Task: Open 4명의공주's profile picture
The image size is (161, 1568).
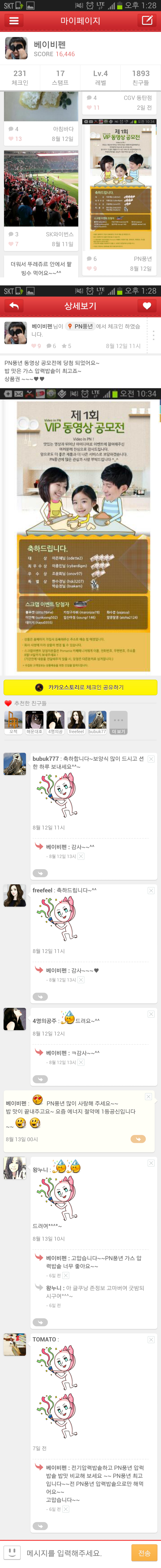Action: (x=15, y=1018)
